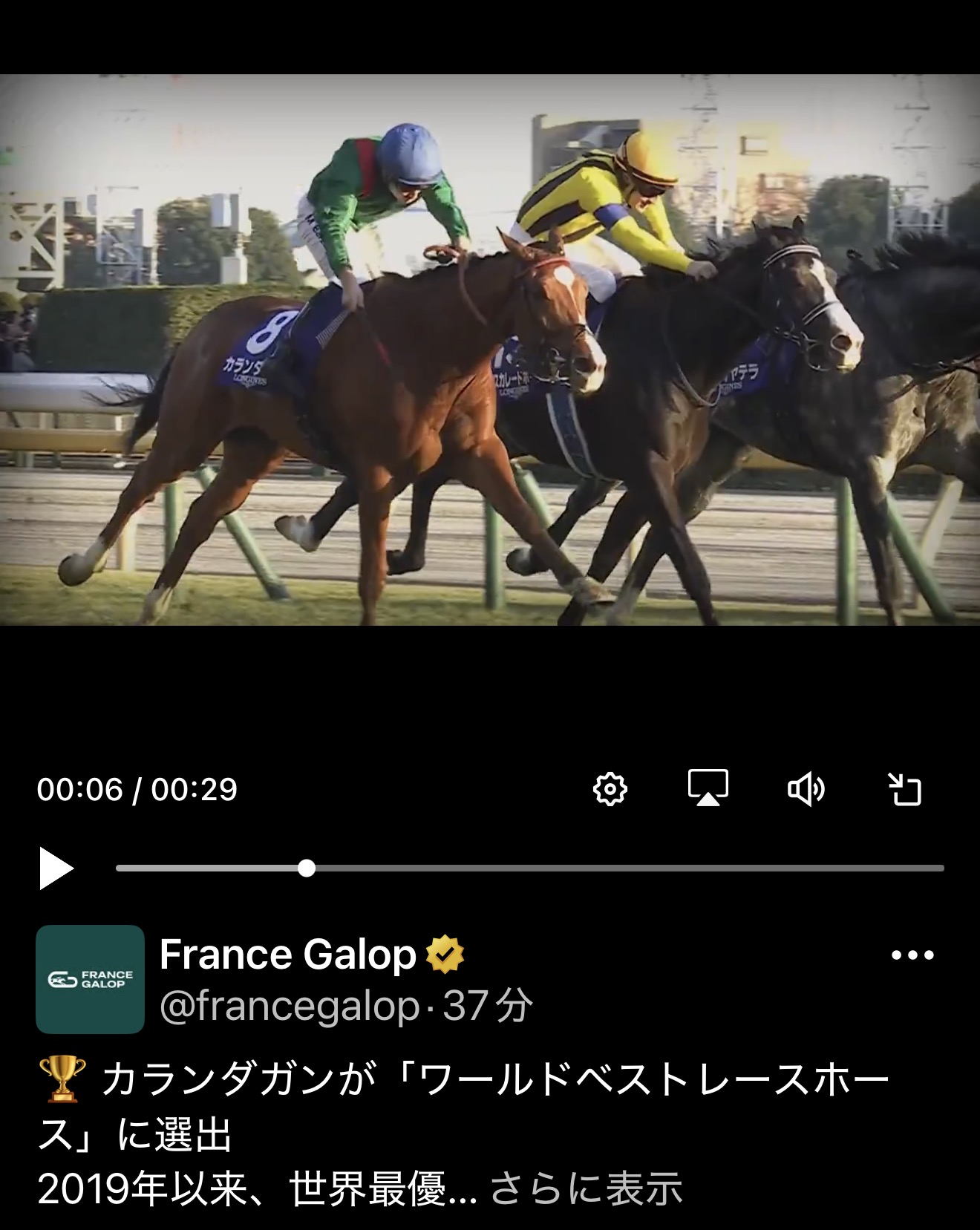Open video playback settings gear
980x1230 pixels.
[610, 788]
